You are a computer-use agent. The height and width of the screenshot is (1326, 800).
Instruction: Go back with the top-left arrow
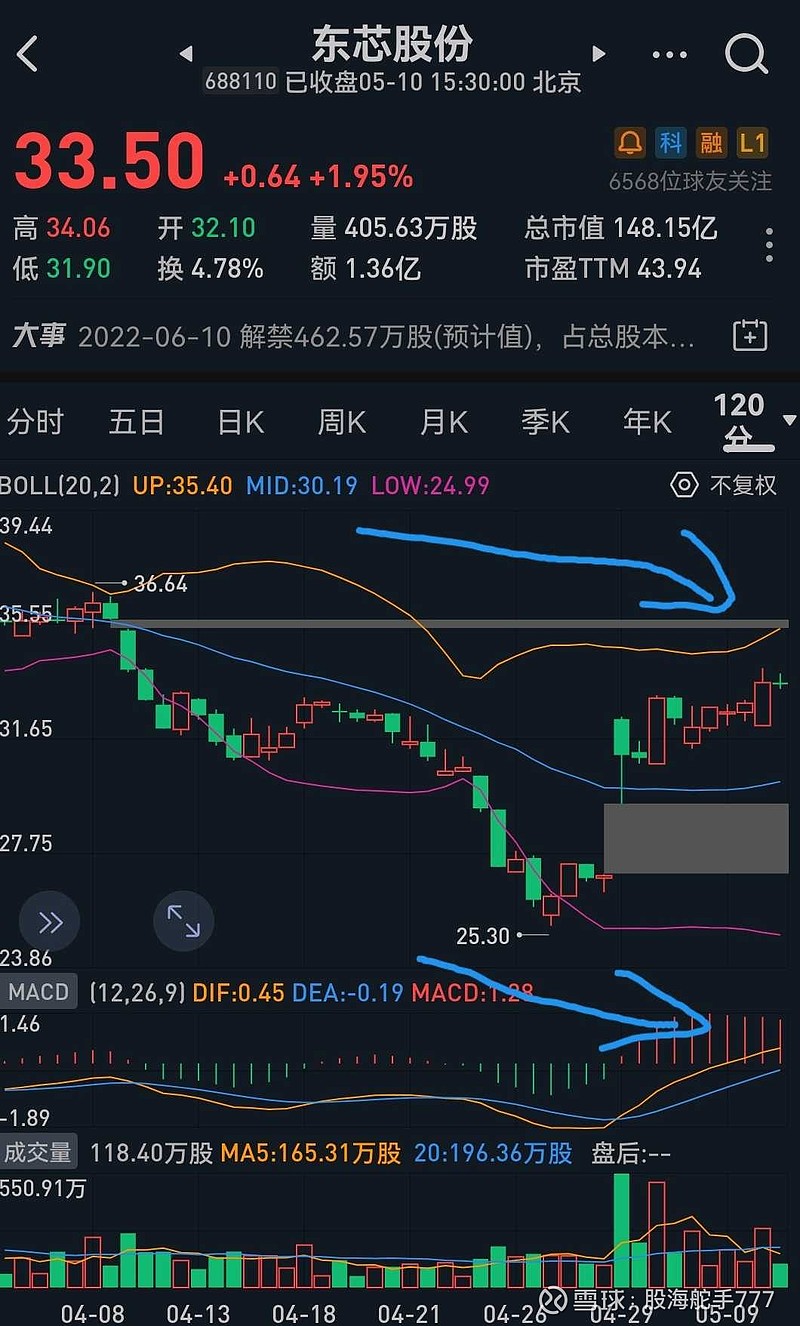28,54
